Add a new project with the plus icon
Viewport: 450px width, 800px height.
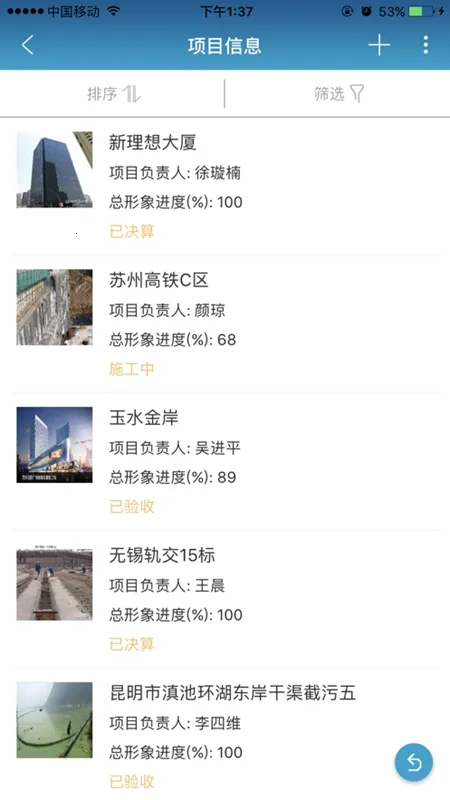379,45
